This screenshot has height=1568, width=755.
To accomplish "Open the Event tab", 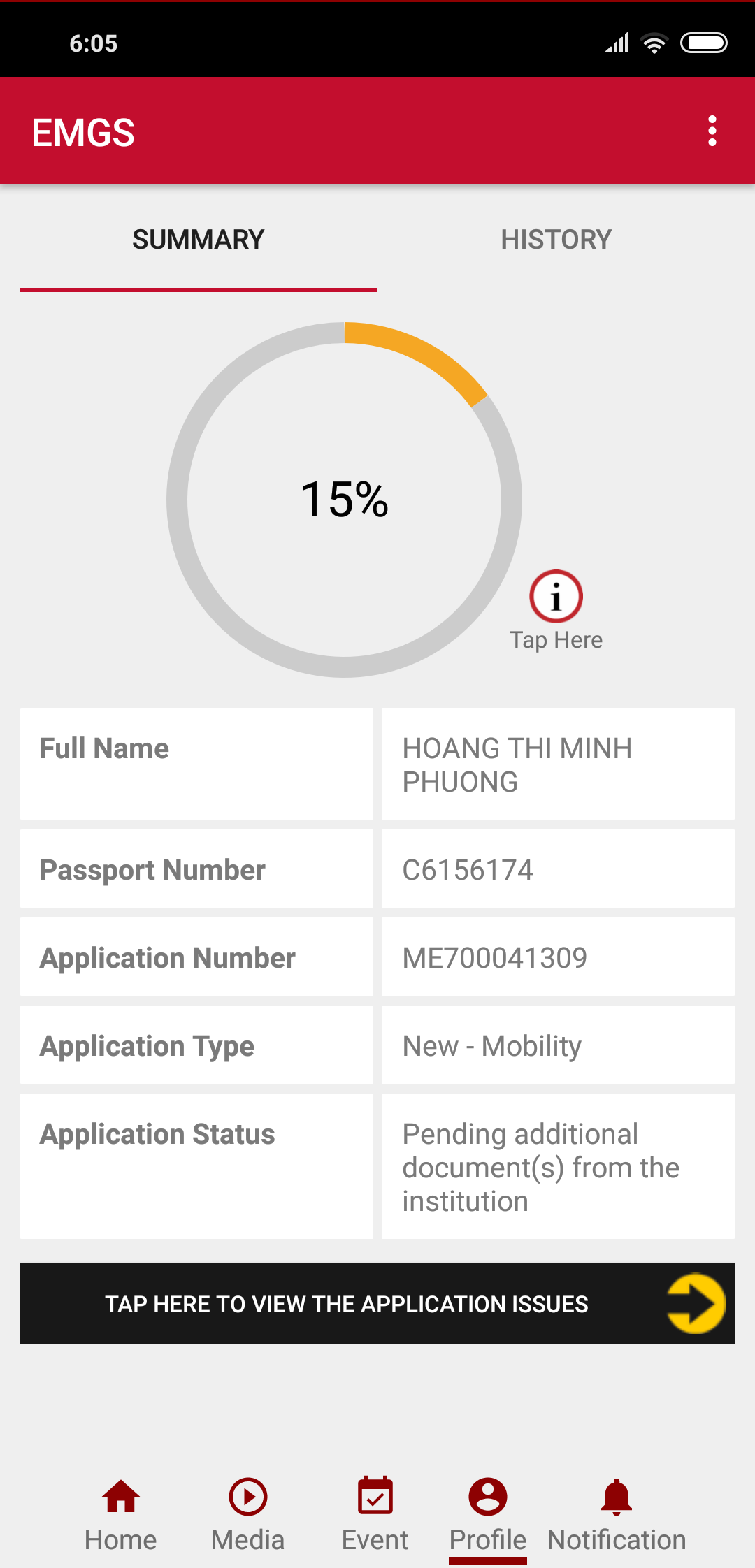I will coord(375,1514).
